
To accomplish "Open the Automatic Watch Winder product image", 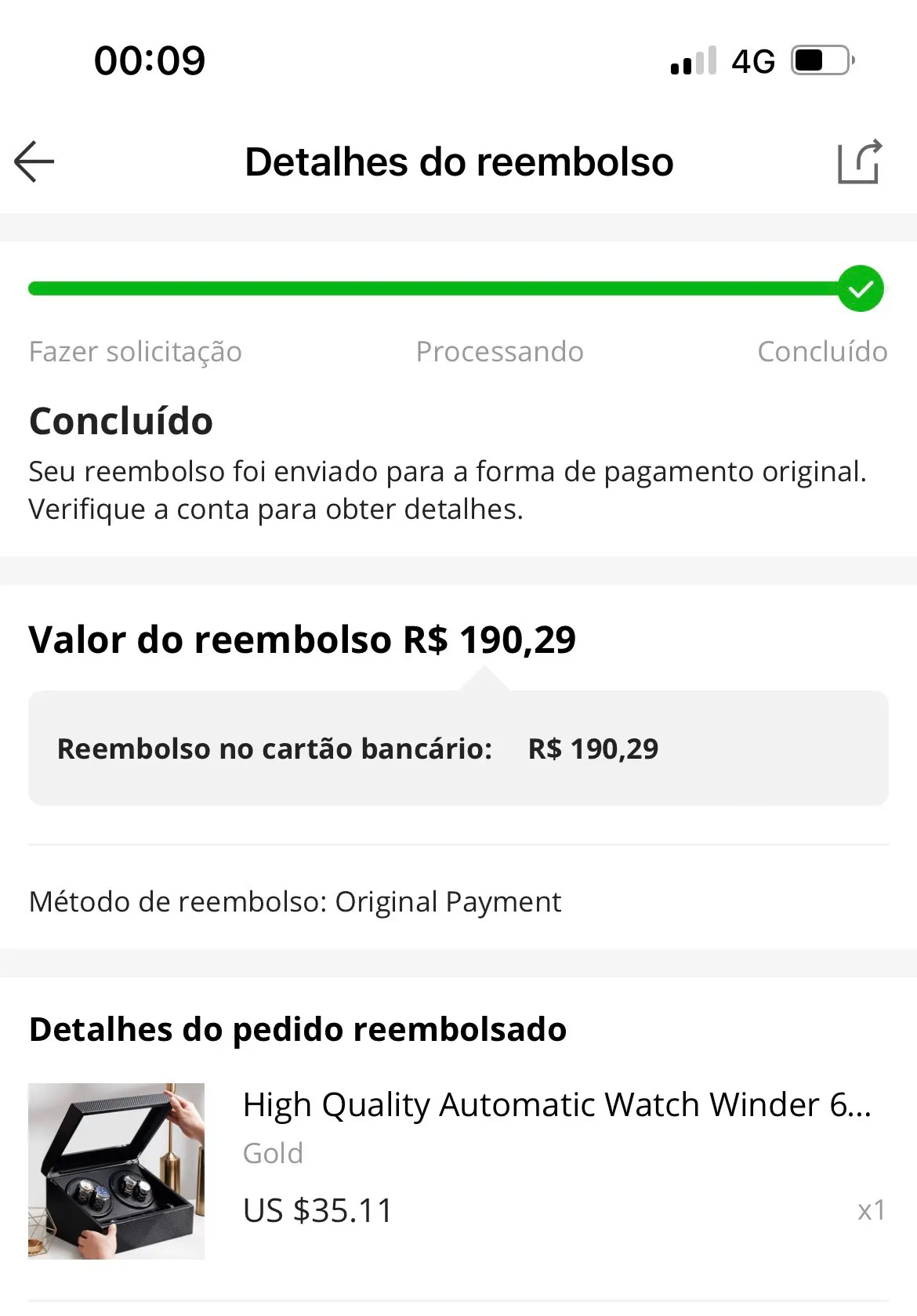I will point(116,1171).
